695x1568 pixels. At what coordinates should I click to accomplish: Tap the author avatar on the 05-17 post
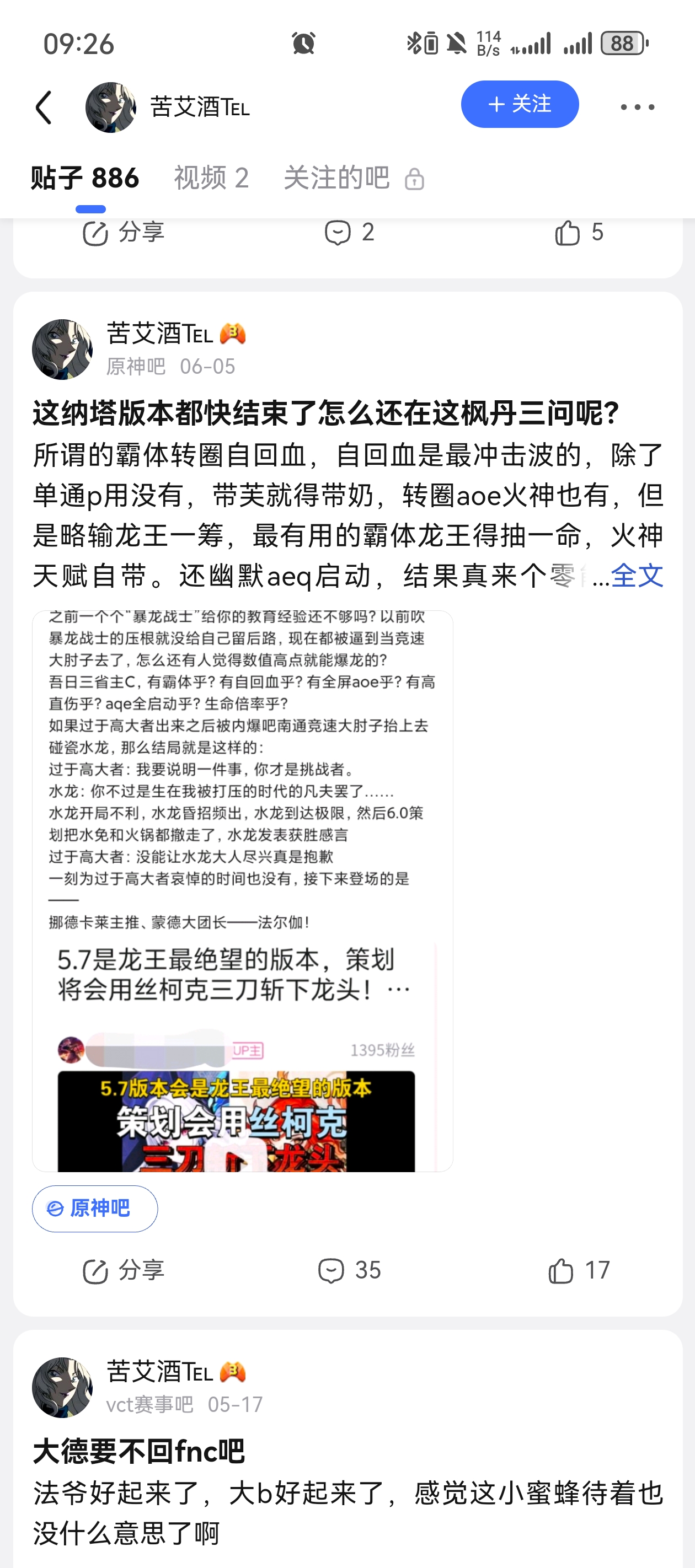pos(62,1387)
